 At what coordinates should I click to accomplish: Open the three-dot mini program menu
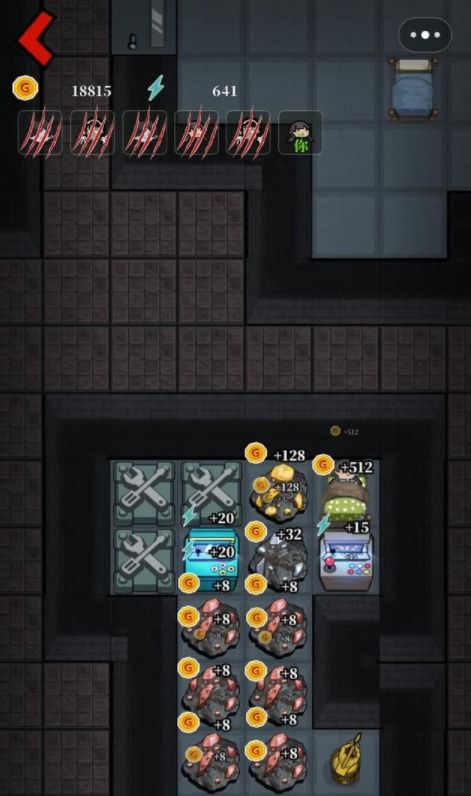point(425,35)
